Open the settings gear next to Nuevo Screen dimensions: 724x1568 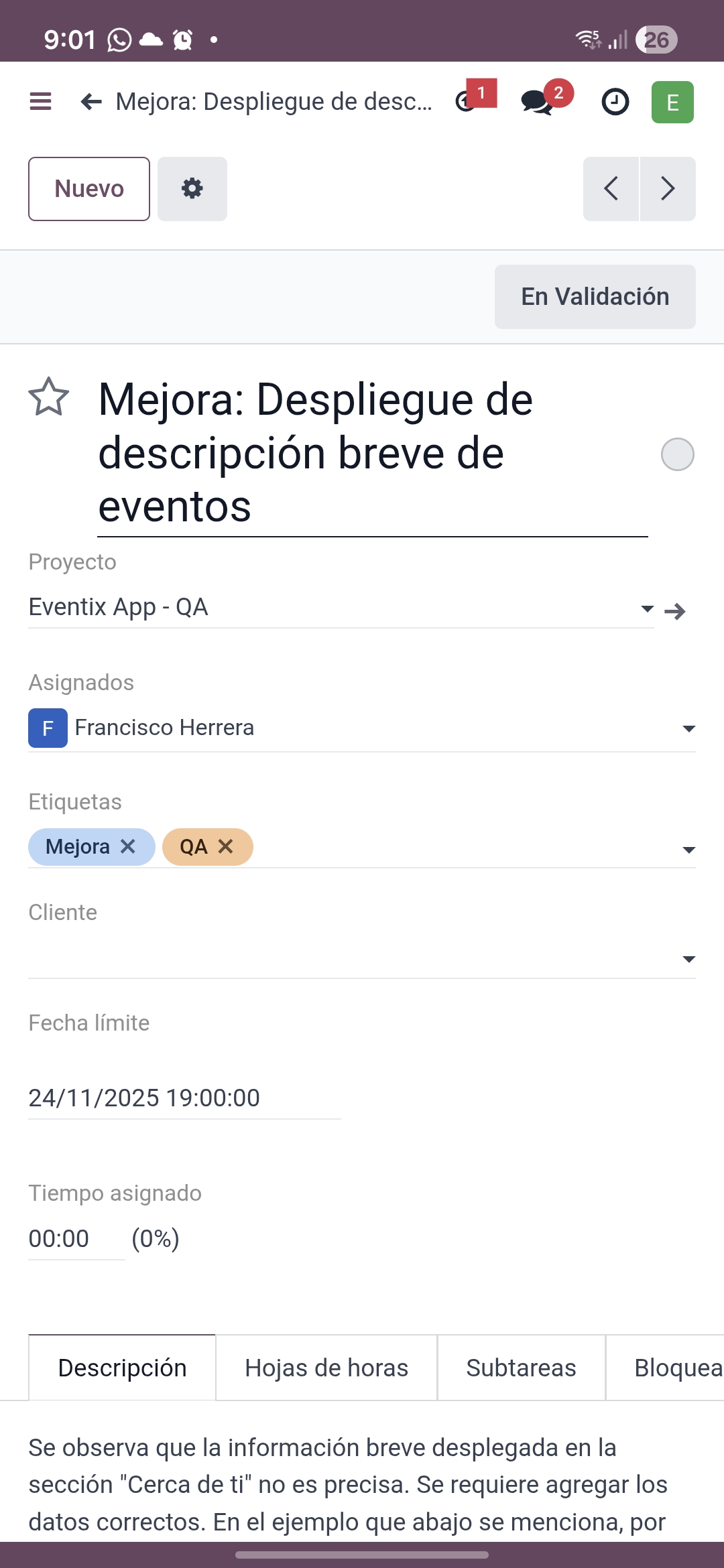[x=192, y=188]
